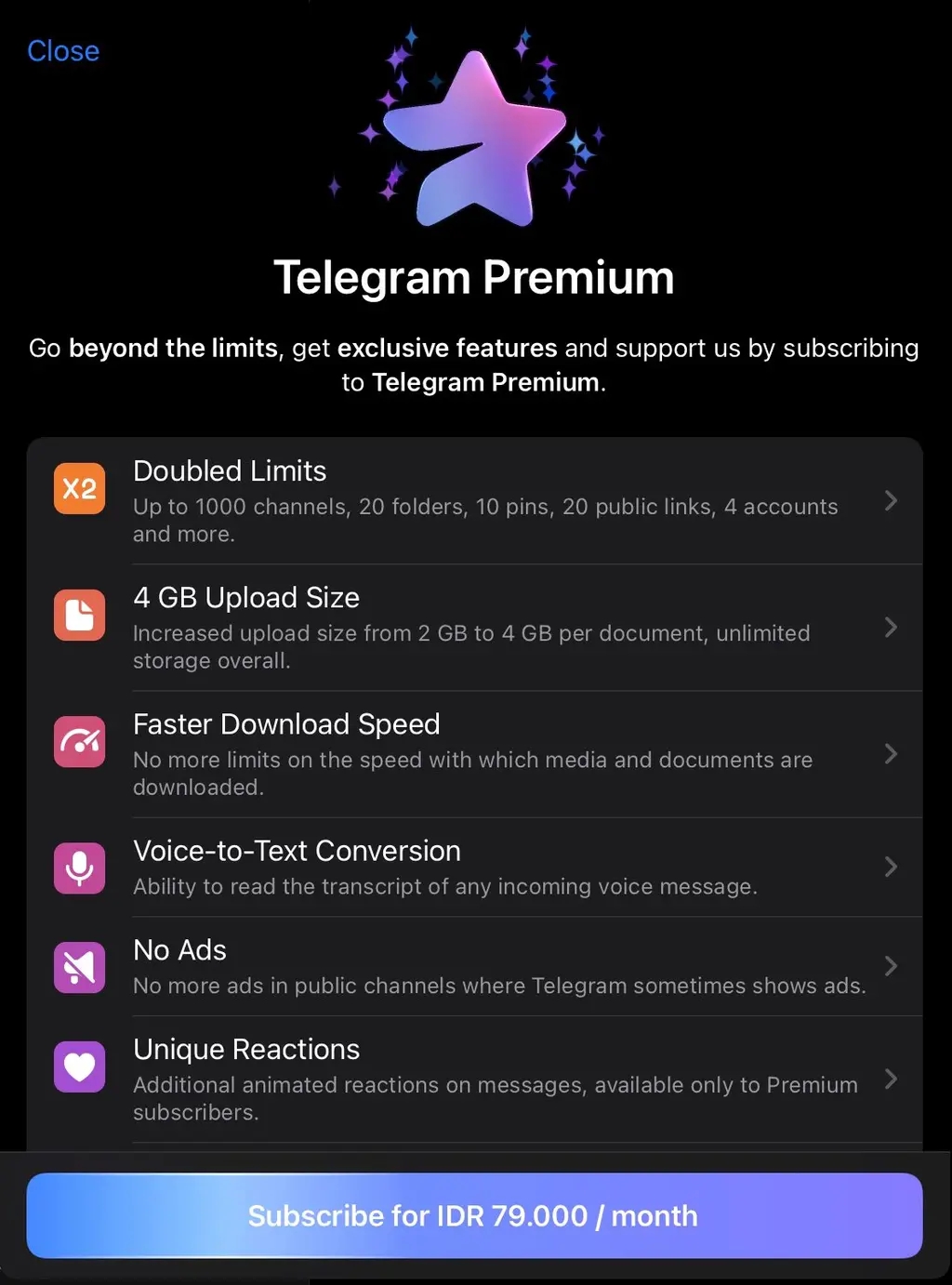Screen dimensions: 952x1285
Task: Open the Doubled Limits feature details
Action: (474, 501)
